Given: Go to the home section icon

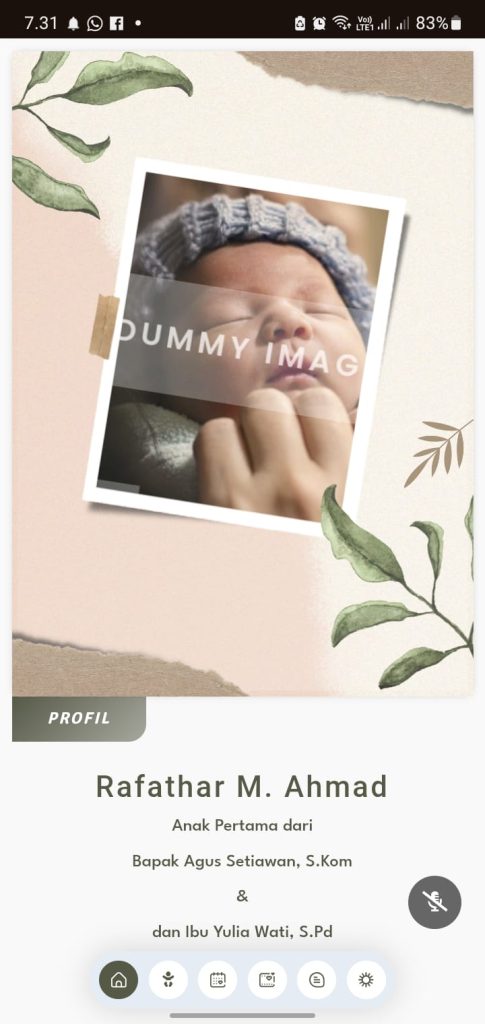Looking at the screenshot, I should pyautogui.click(x=119, y=980).
